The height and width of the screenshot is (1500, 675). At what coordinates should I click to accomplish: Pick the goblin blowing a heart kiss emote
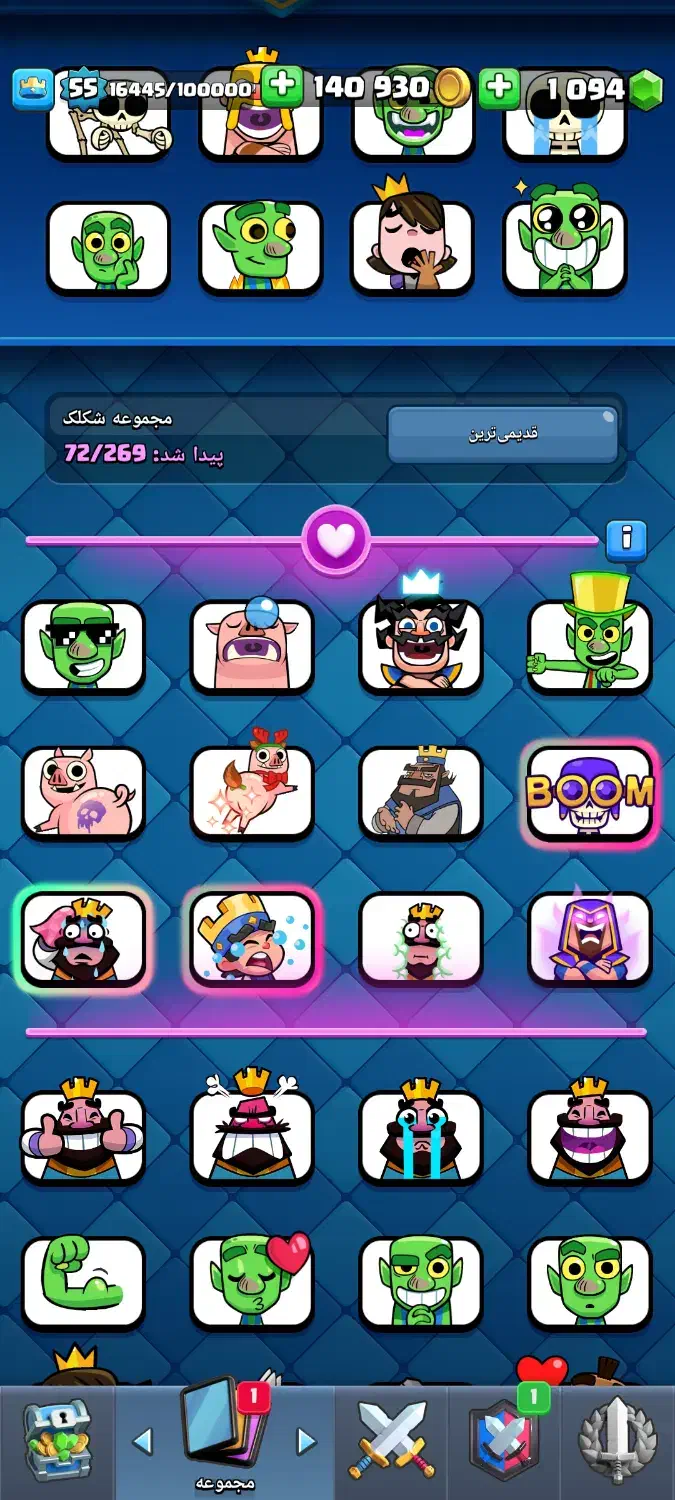252,1282
